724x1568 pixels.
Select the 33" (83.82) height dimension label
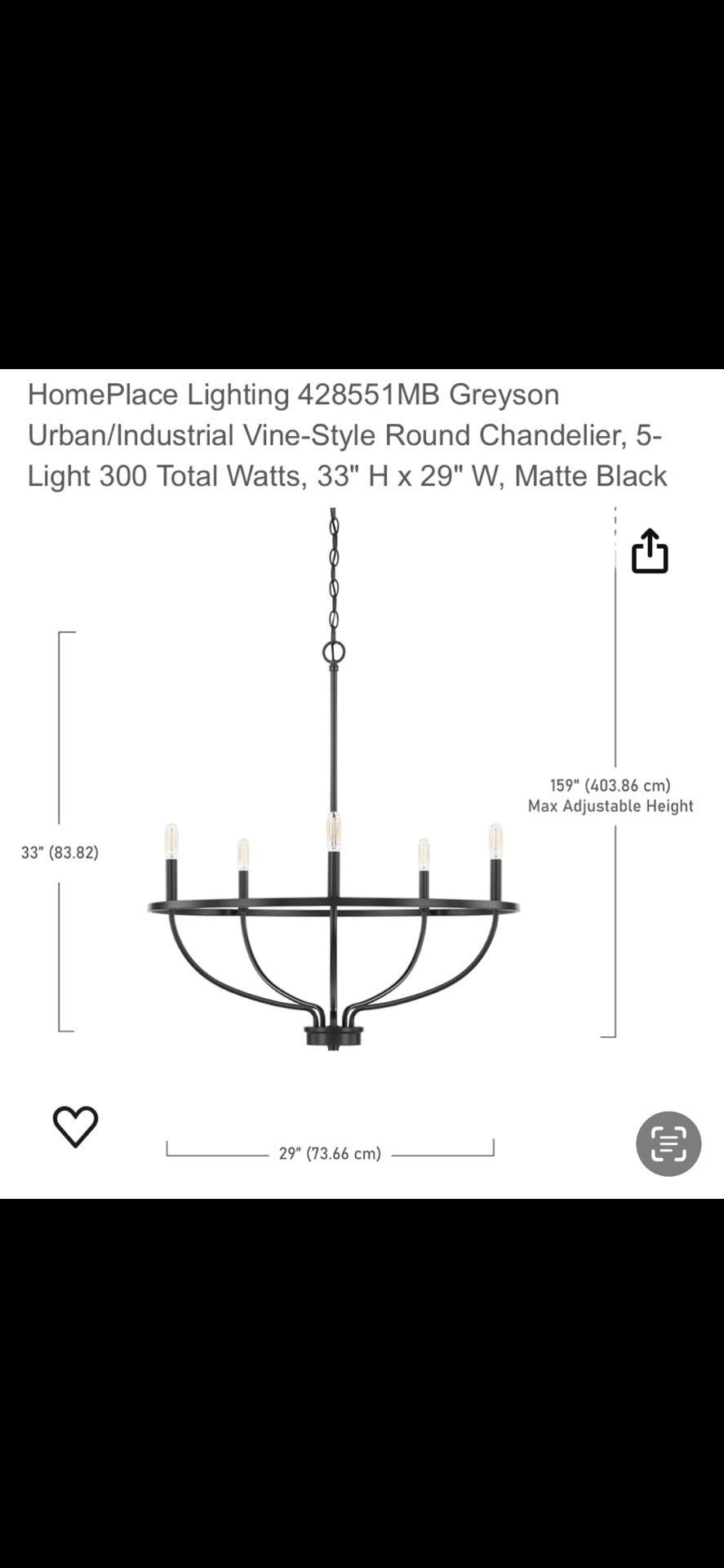click(x=60, y=852)
